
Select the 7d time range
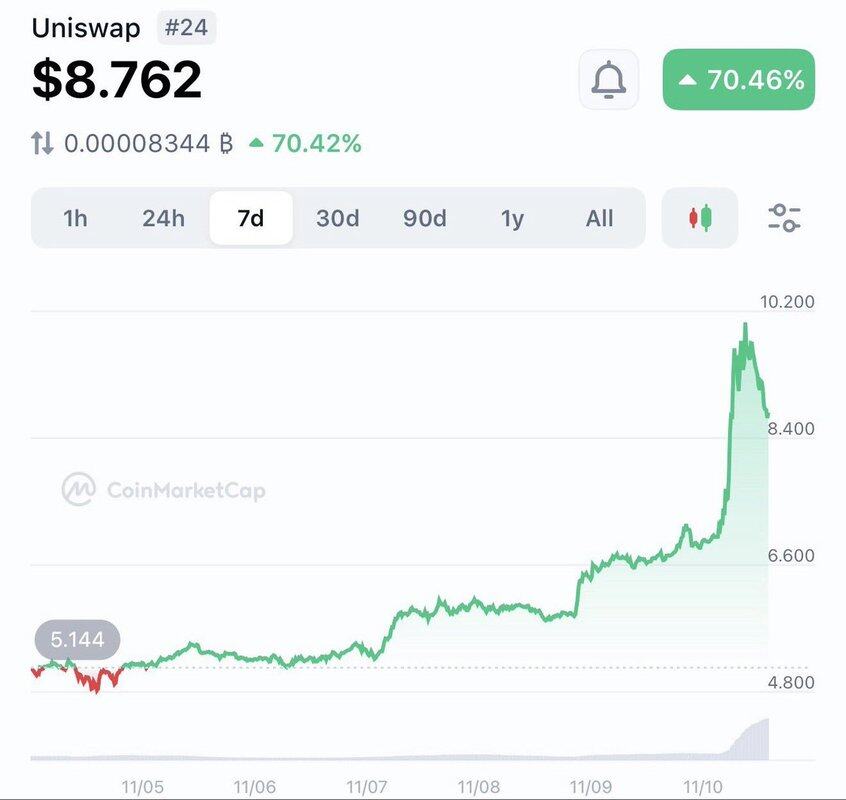point(251,218)
